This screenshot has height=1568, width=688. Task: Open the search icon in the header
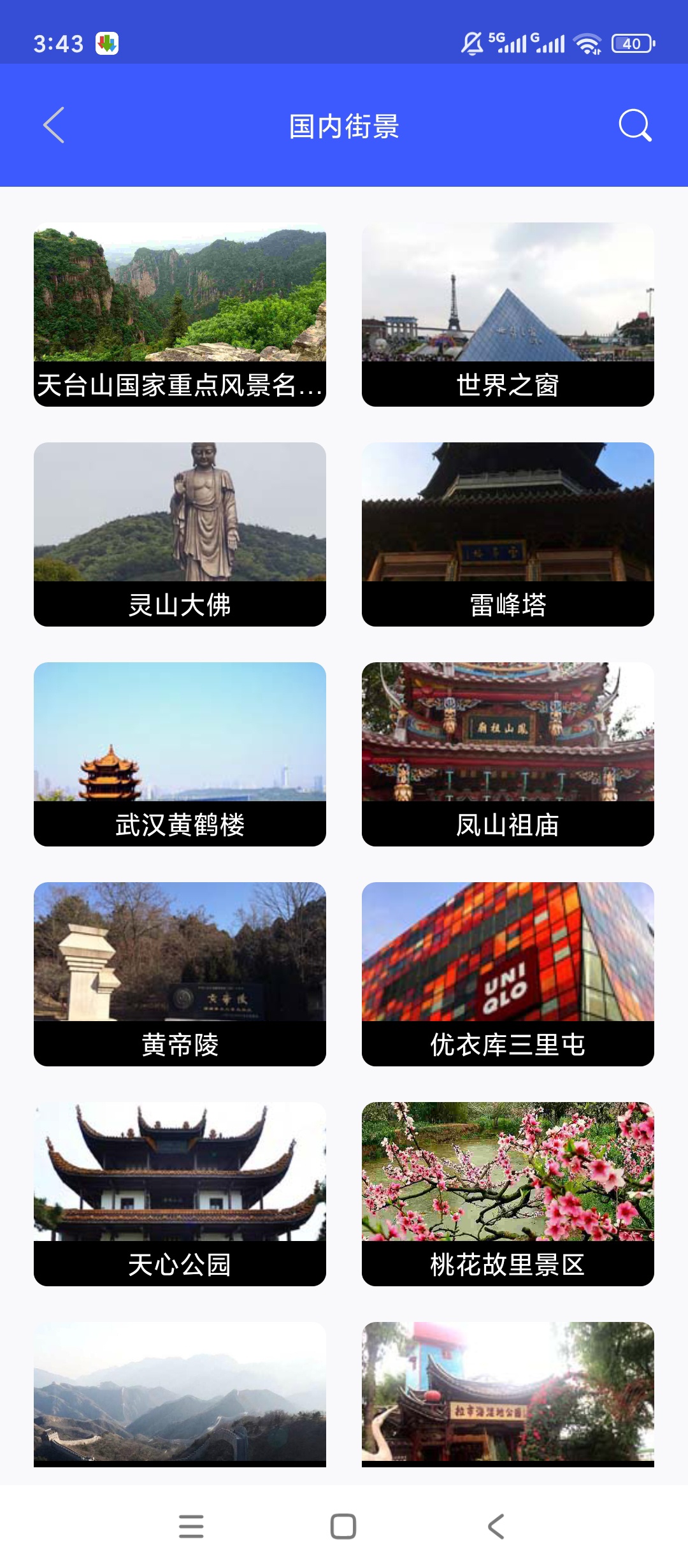pyautogui.click(x=635, y=125)
